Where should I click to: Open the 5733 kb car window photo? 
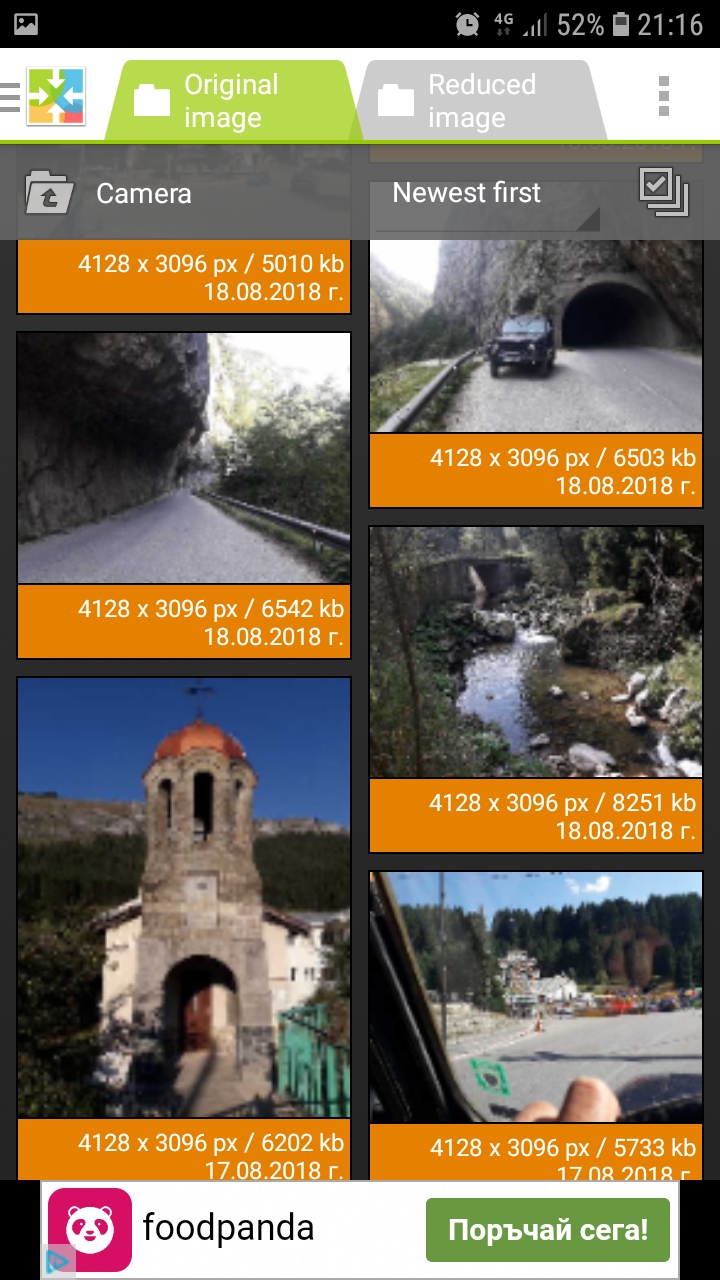(x=536, y=997)
